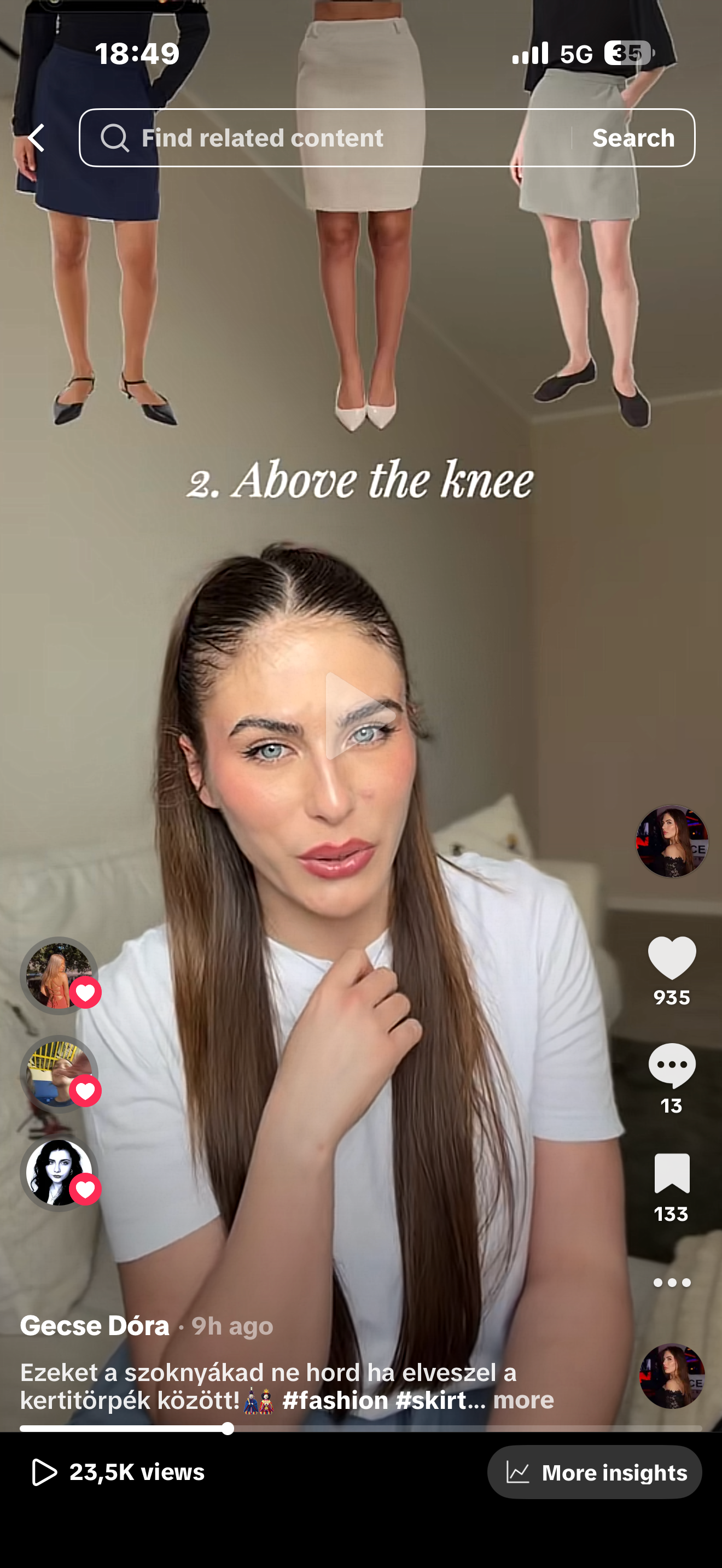Tap the Search button
Screen dimensions: 722x1568
point(633,138)
